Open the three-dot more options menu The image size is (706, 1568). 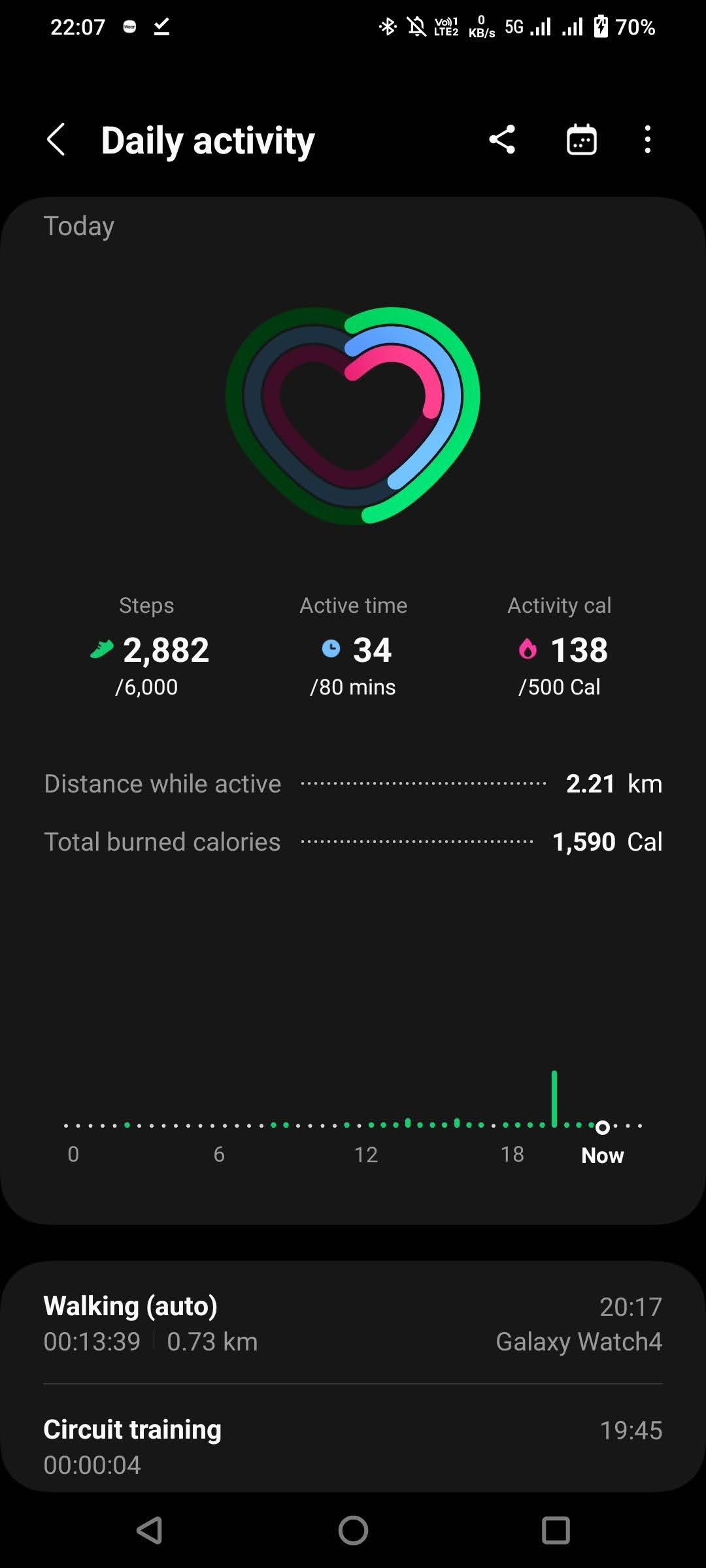pyautogui.click(x=647, y=140)
